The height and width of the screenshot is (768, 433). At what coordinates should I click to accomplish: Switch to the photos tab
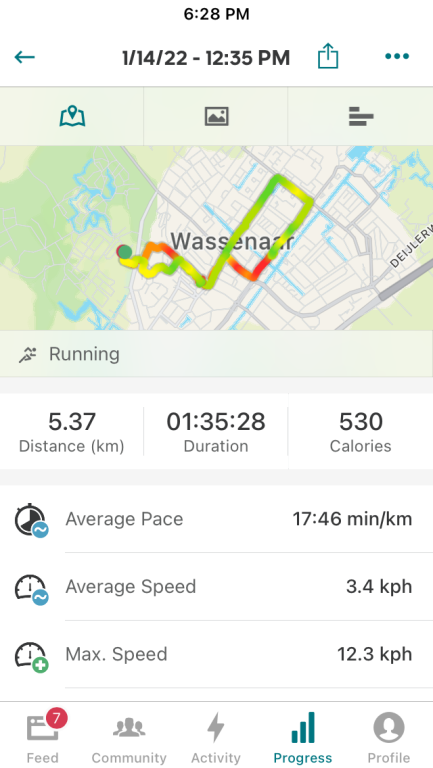click(216, 117)
